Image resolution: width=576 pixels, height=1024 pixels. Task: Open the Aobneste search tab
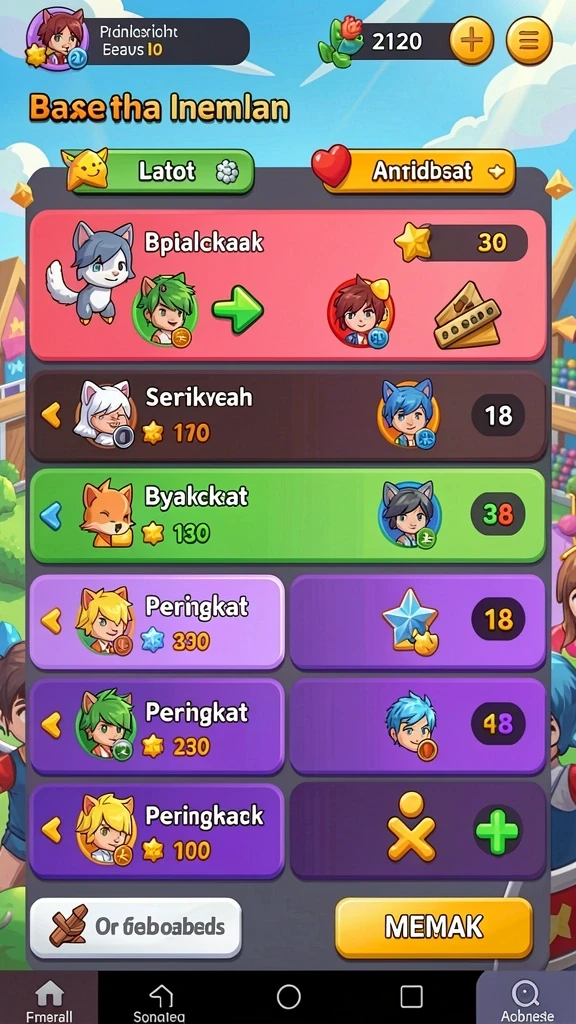[526, 998]
